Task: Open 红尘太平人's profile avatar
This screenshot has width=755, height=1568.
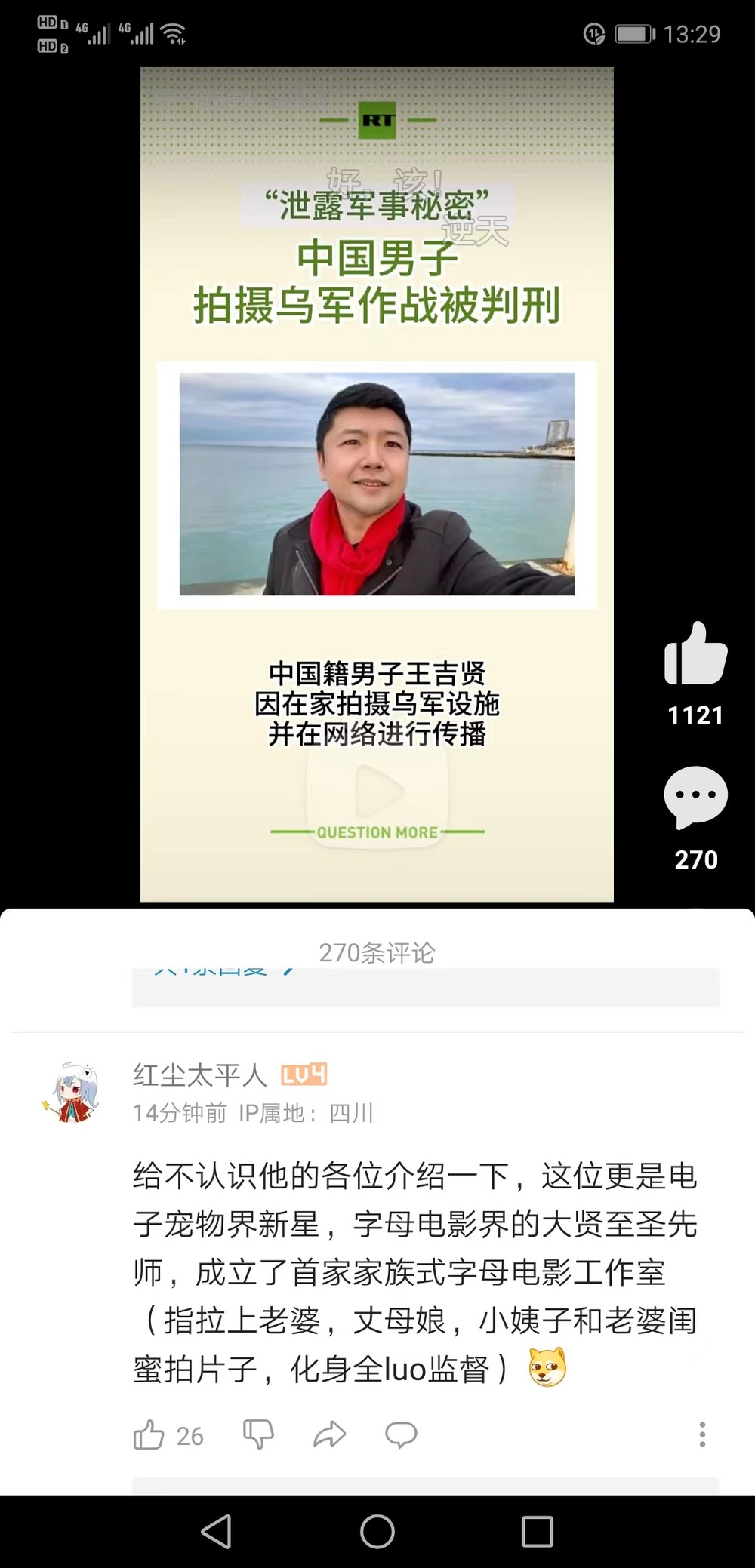Action: click(x=72, y=1092)
